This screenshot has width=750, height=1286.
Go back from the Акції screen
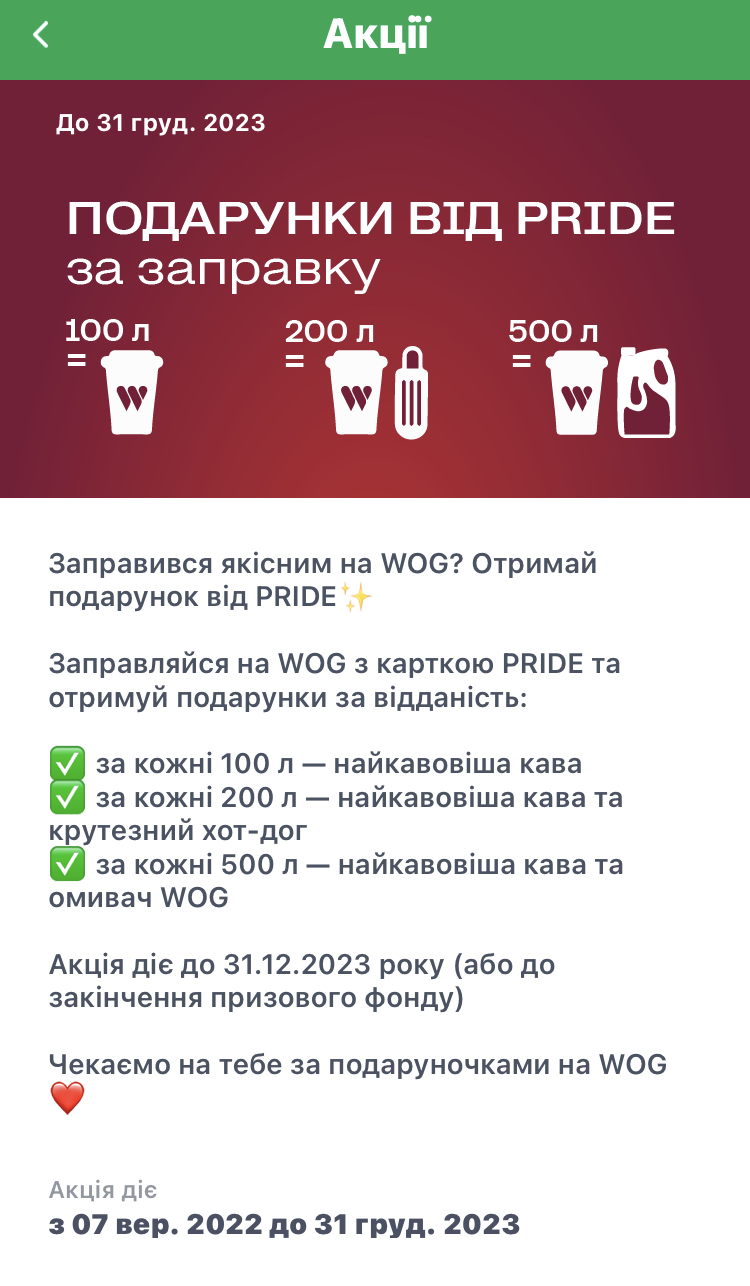pos(40,35)
